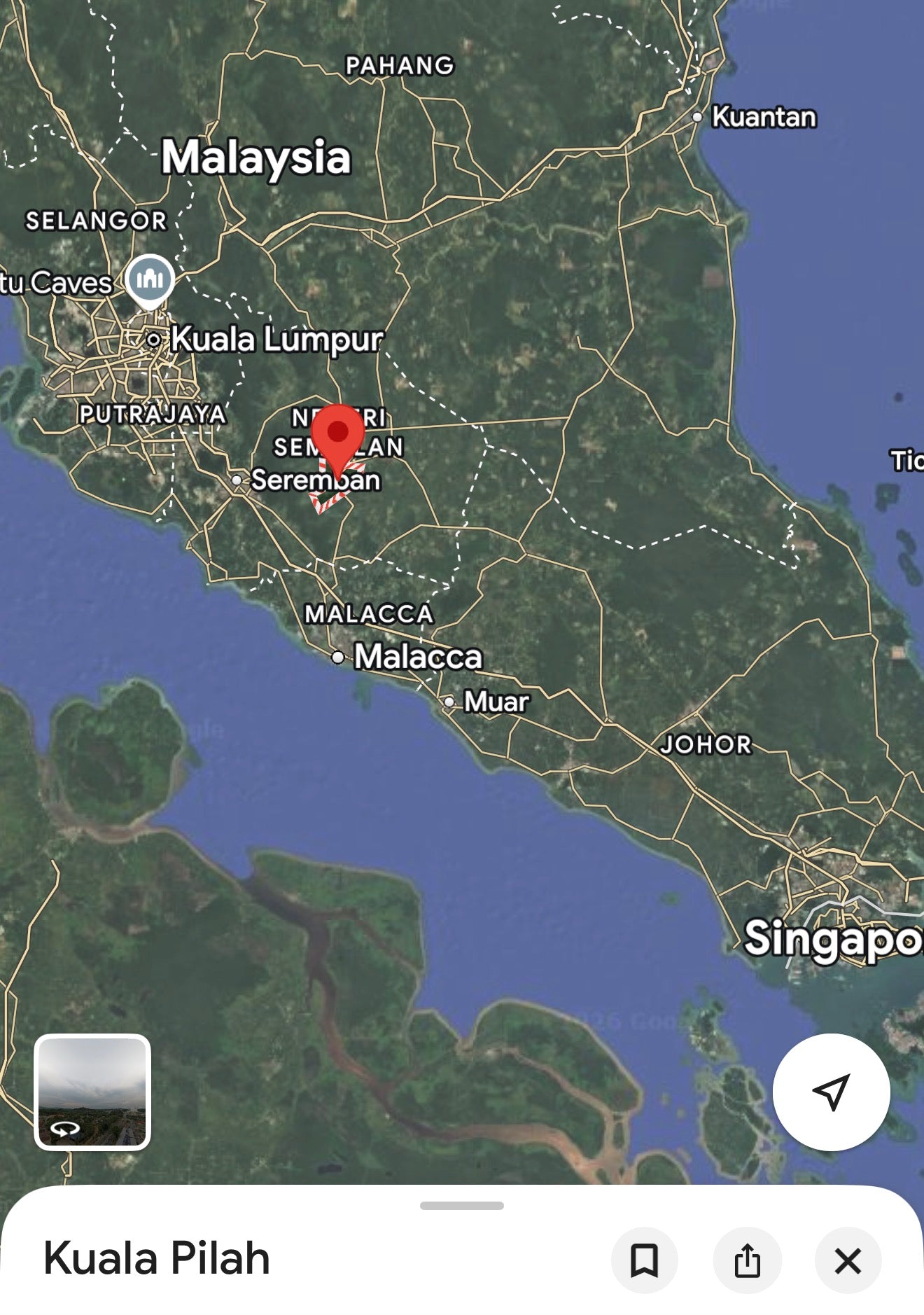This screenshot has width=924, height=1315.
Task: Tap the red Kuala Pilah map pin
Action: tap(337, 436)
